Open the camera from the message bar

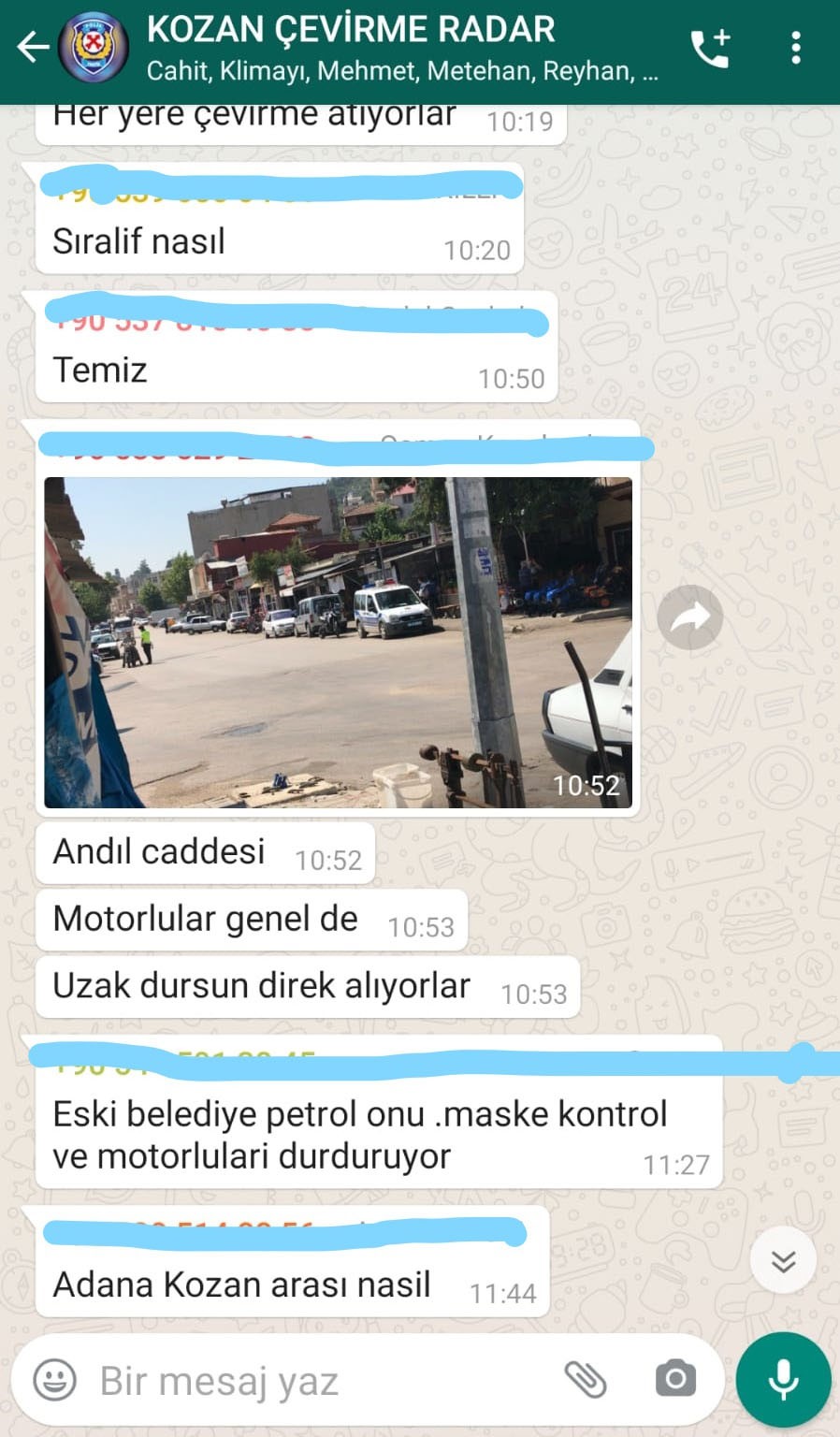(675, 1379)
